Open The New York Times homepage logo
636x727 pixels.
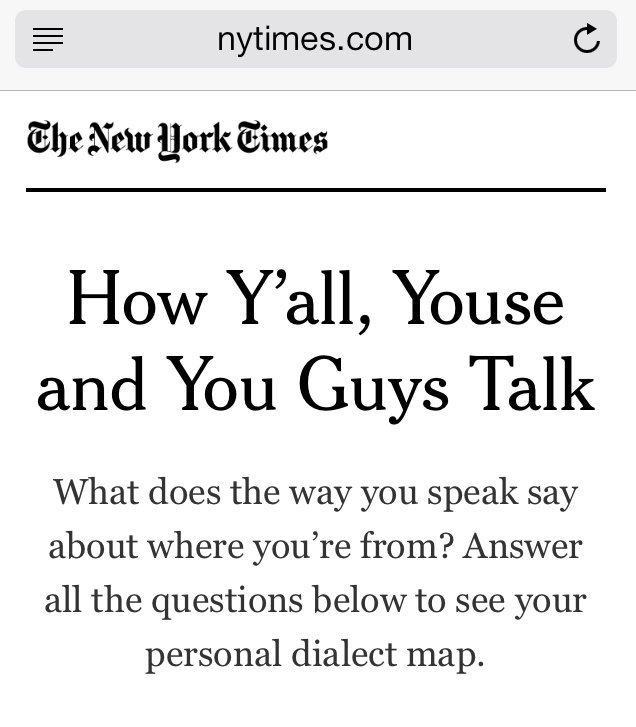[x=177, y=140]
